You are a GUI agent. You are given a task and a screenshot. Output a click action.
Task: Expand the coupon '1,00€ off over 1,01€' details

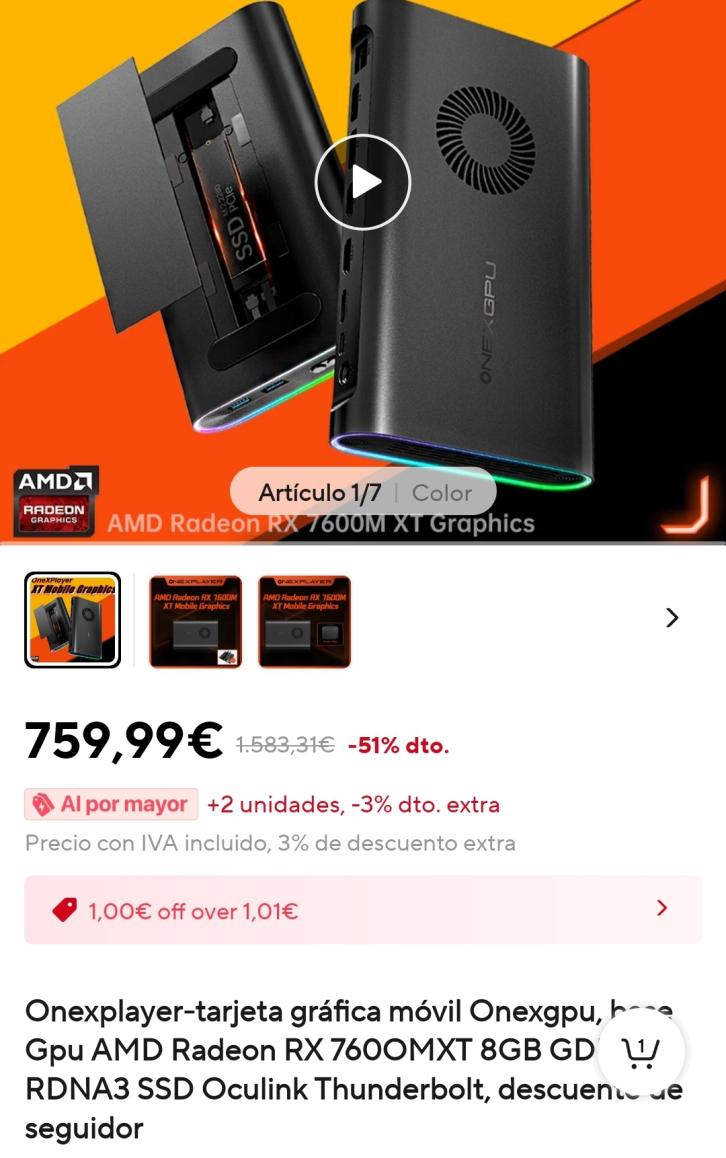pos(363,908)
